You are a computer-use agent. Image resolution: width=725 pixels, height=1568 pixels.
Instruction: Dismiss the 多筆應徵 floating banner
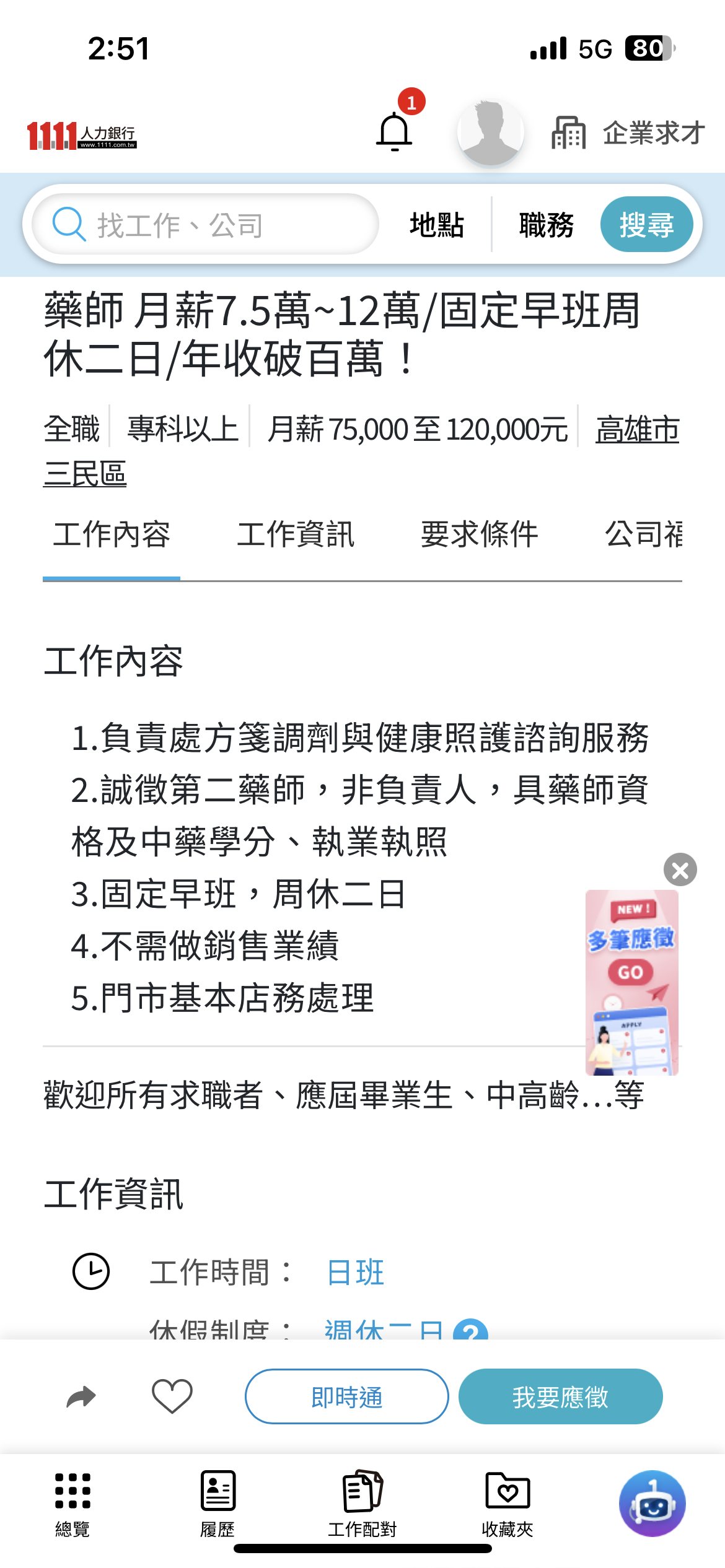pyautogui.click(x=680, y=870)
